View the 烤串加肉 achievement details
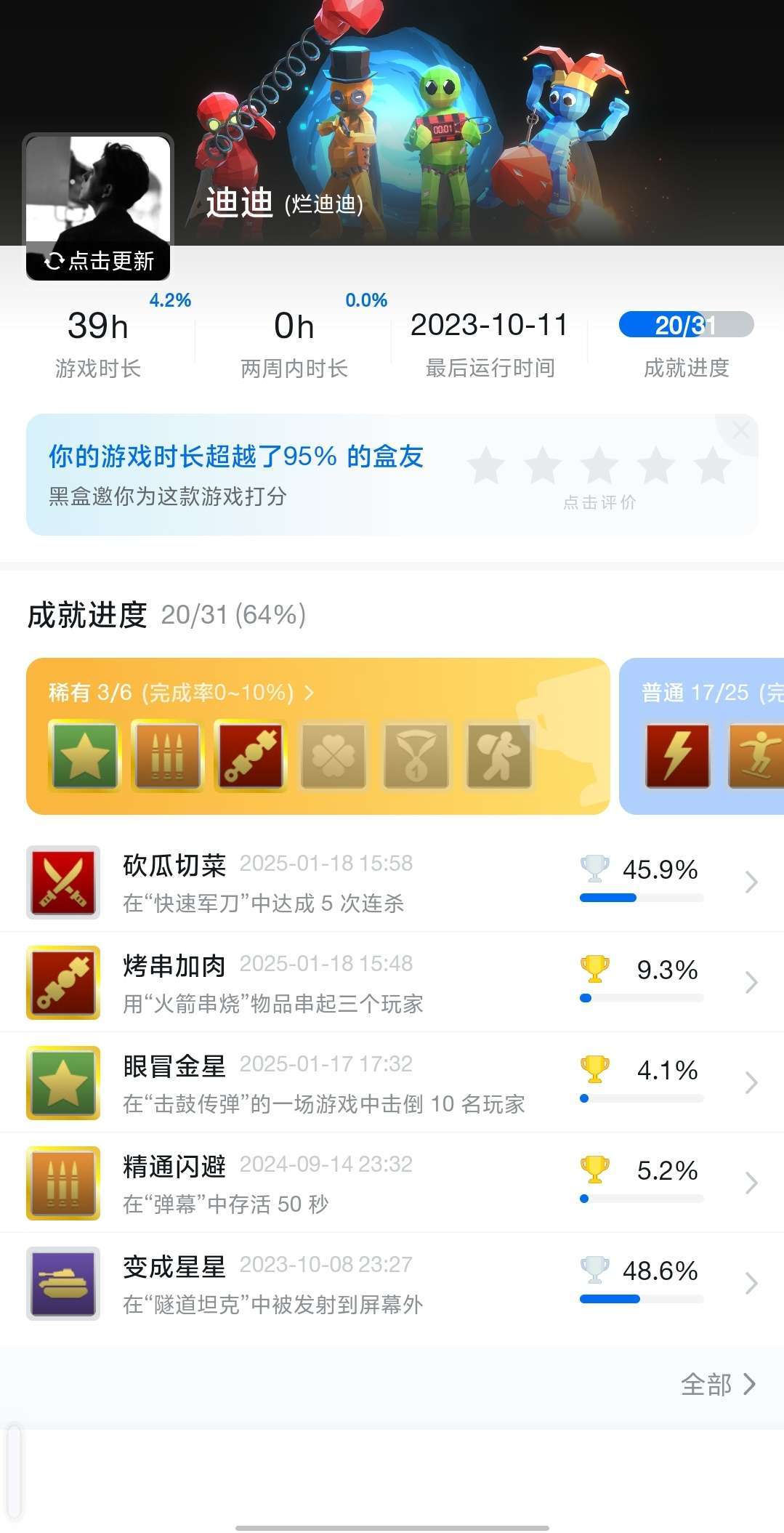The width and height of the screenshot is (784, 1533). point(392,982)
